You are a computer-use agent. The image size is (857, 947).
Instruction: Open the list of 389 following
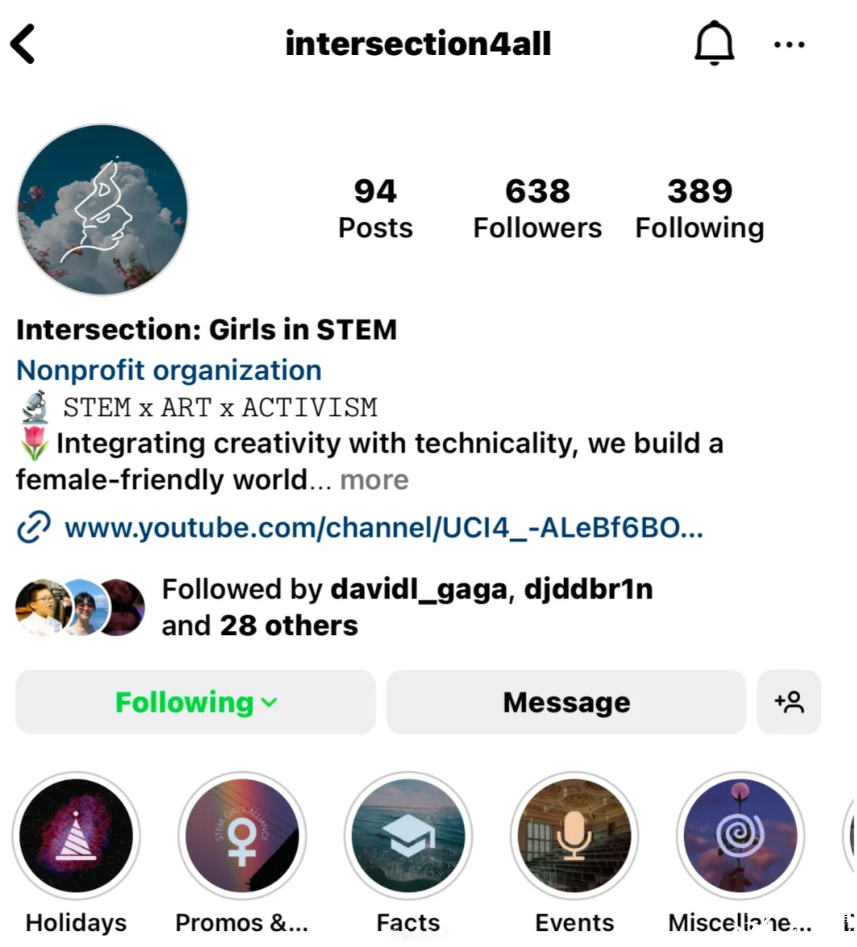[699, 208]
